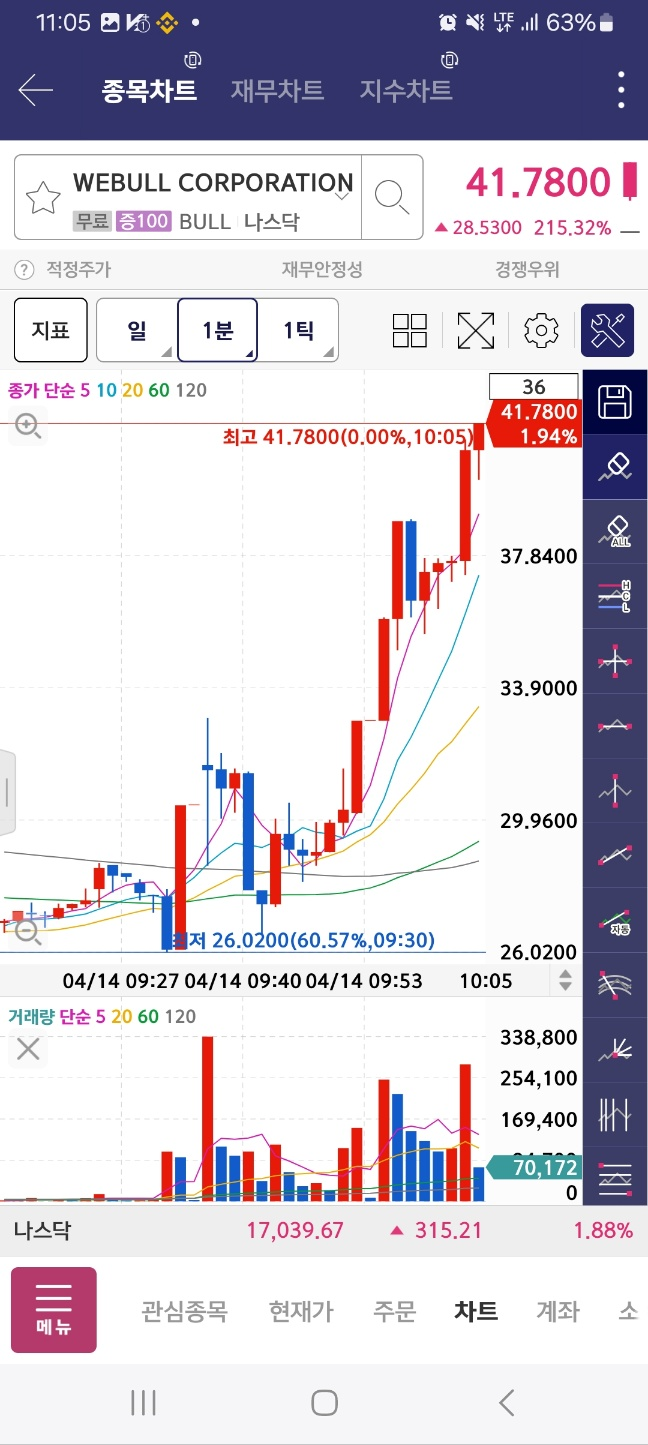Open the three-dot overflow menu
Viewport: 648px width, 1445px height.
[x=622, y=90]
